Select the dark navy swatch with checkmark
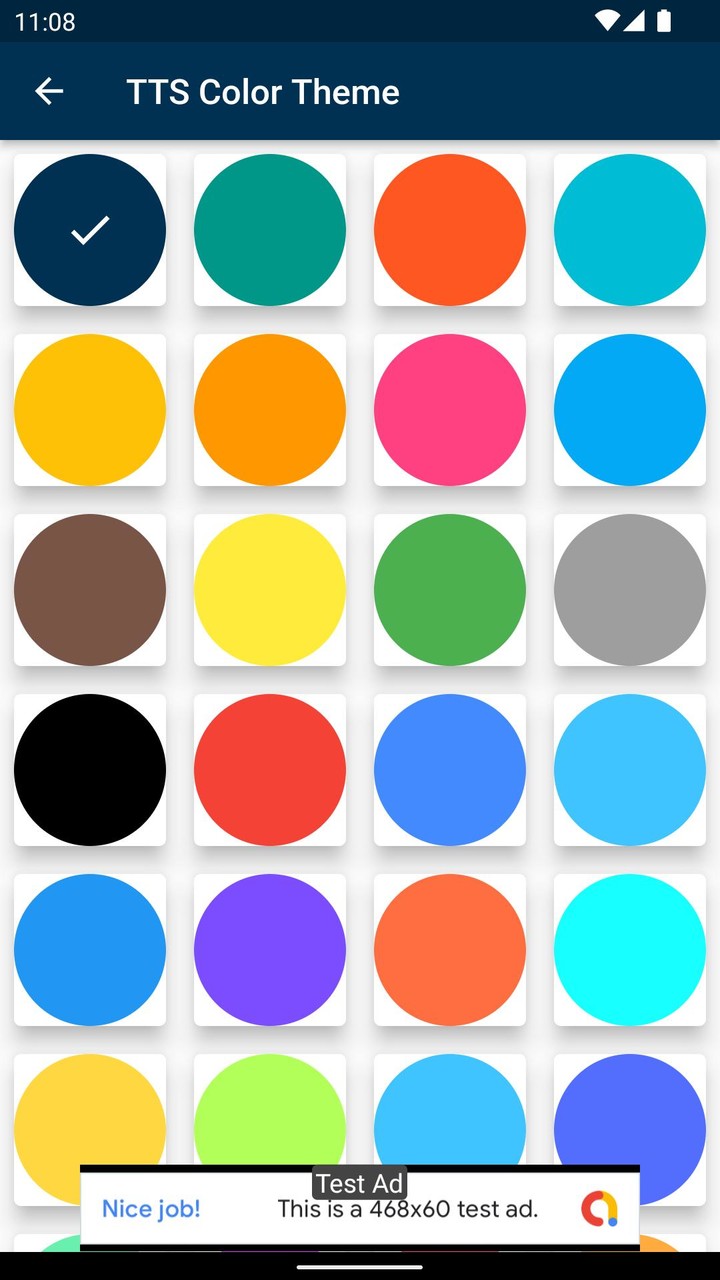 (x=90, y=230)
